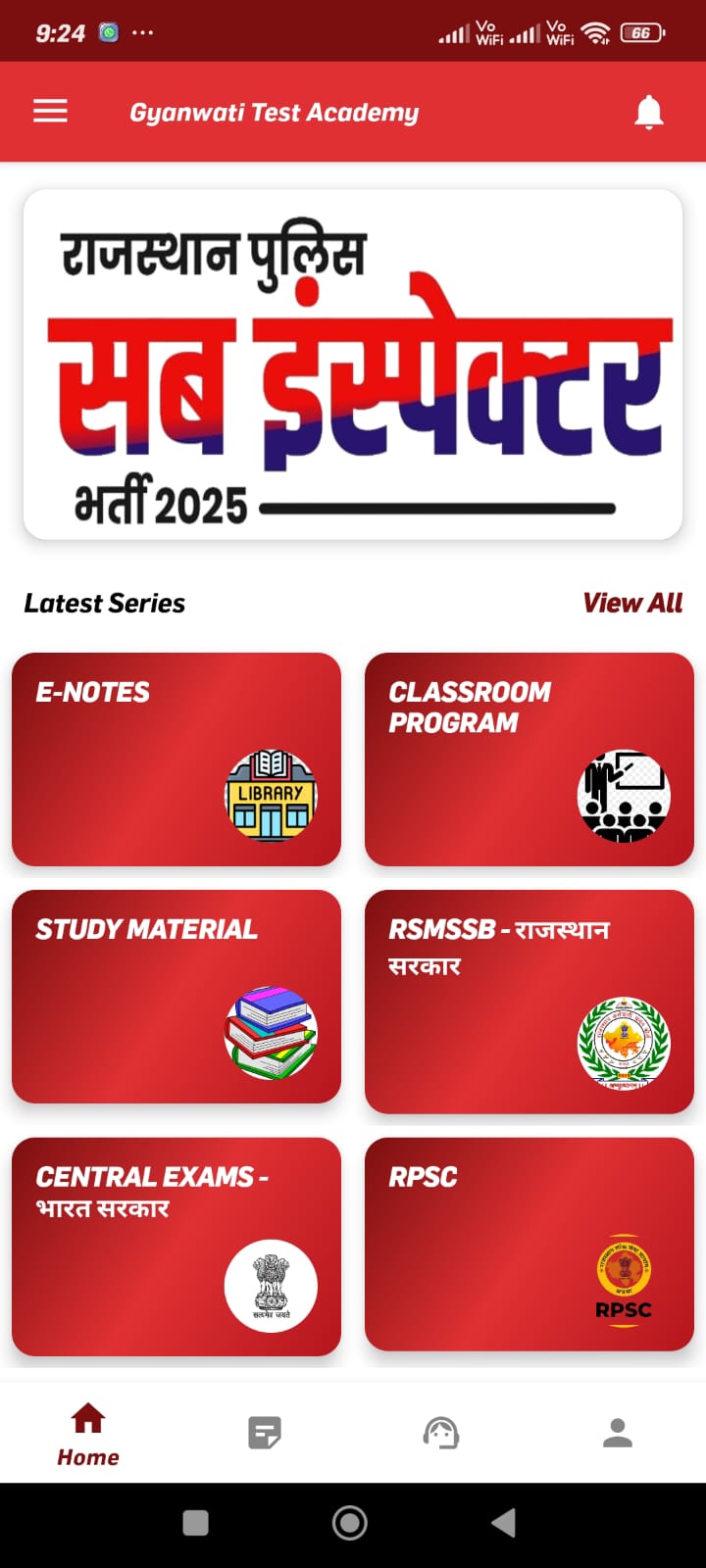
Task: Switch to the notes tab in bottom navigation
Action: (265, 1434)
